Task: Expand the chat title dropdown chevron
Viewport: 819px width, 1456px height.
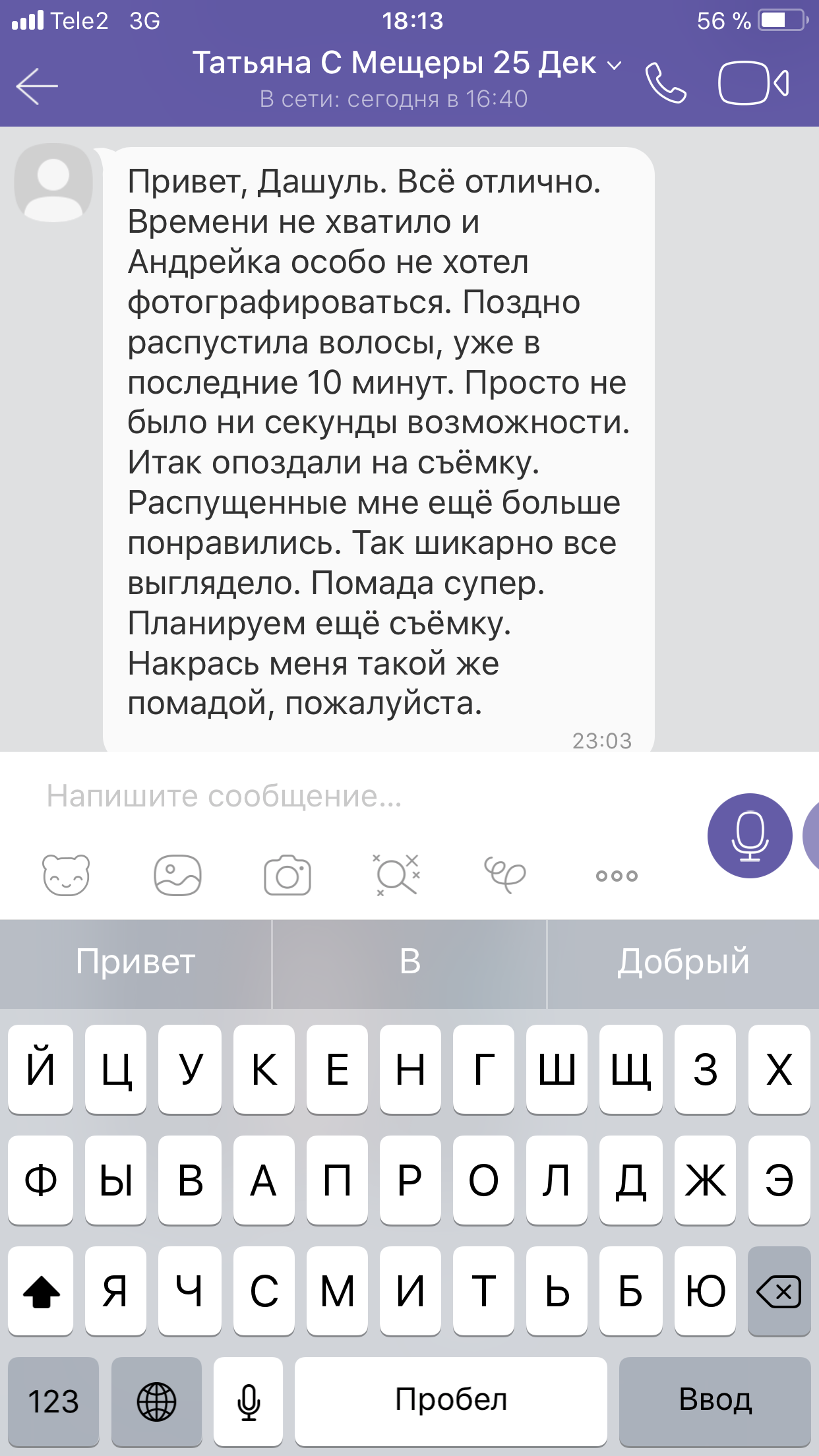Action: pos(614,65)
